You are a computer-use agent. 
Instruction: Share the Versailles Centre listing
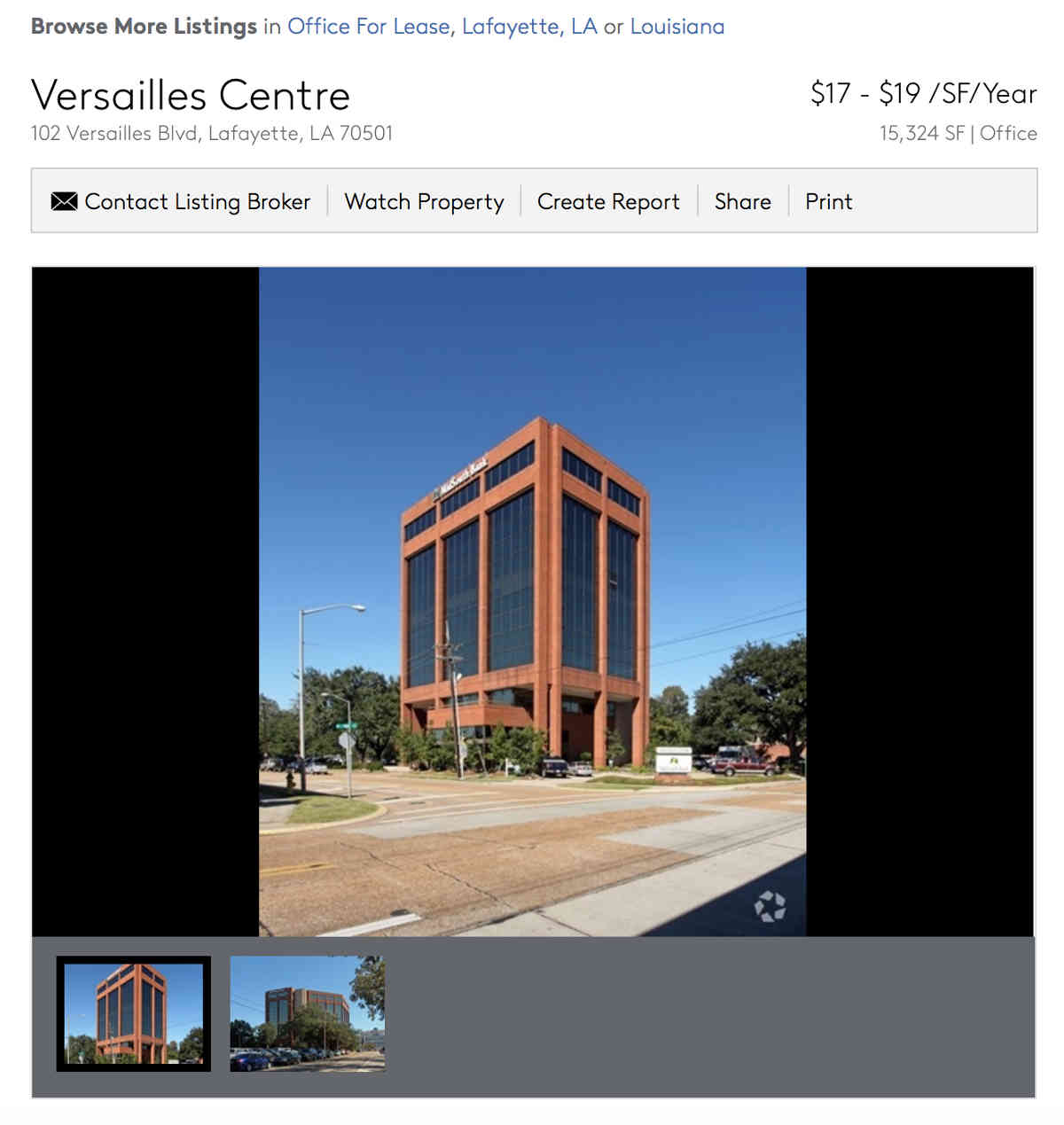pos(742,202)
